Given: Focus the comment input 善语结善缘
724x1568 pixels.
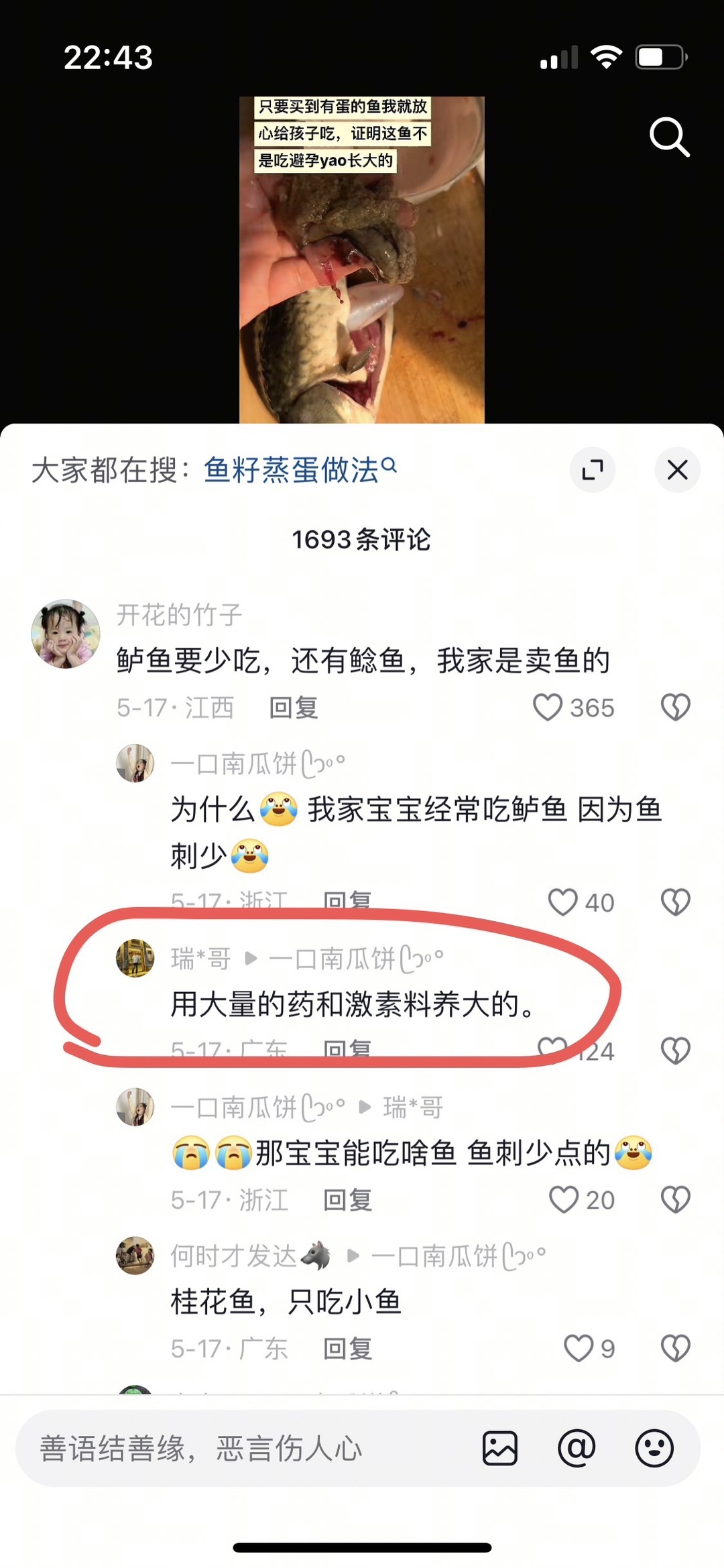Looking at the screenshot, I should [x=235, y=1448].
